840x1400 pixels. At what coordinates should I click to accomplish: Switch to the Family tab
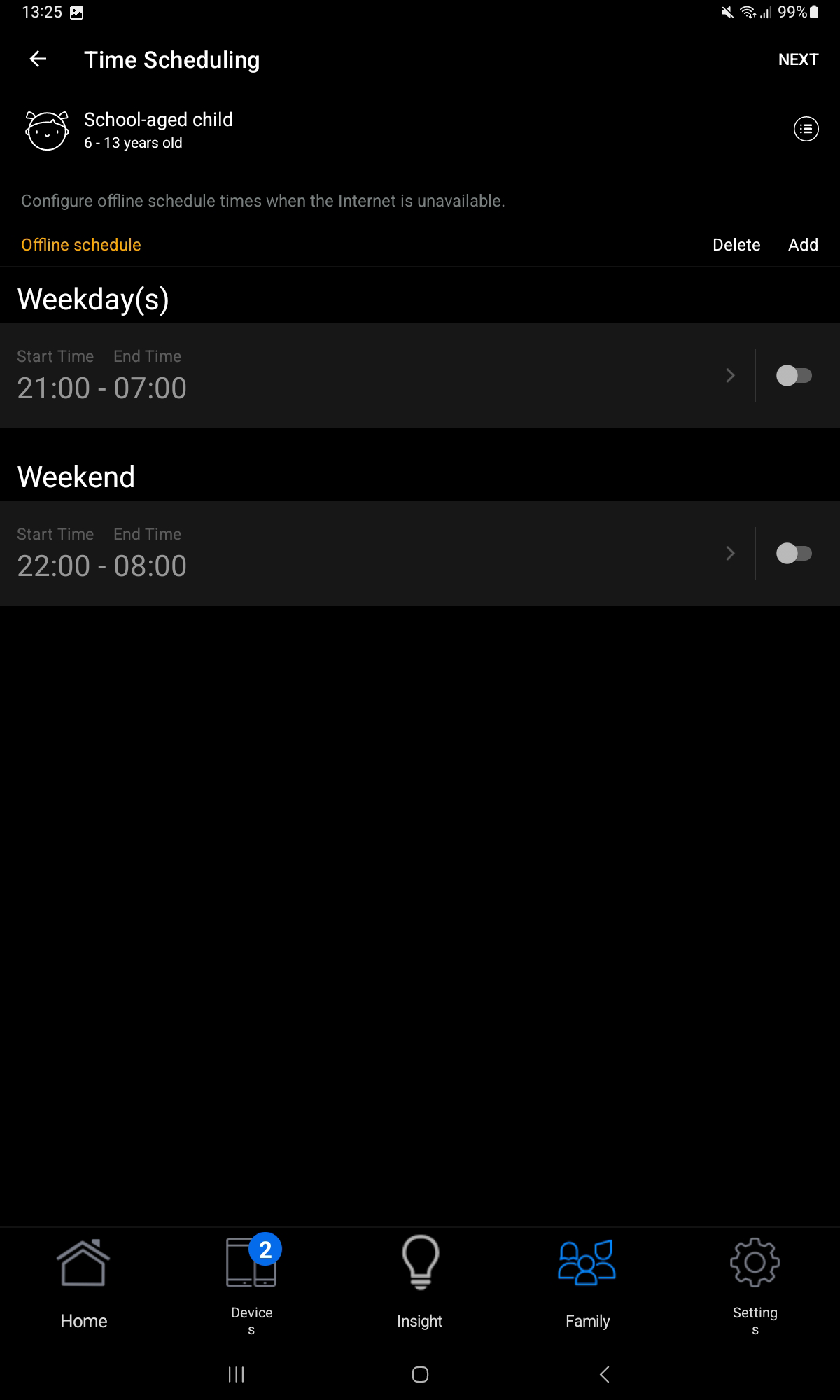pos(587,1284)
